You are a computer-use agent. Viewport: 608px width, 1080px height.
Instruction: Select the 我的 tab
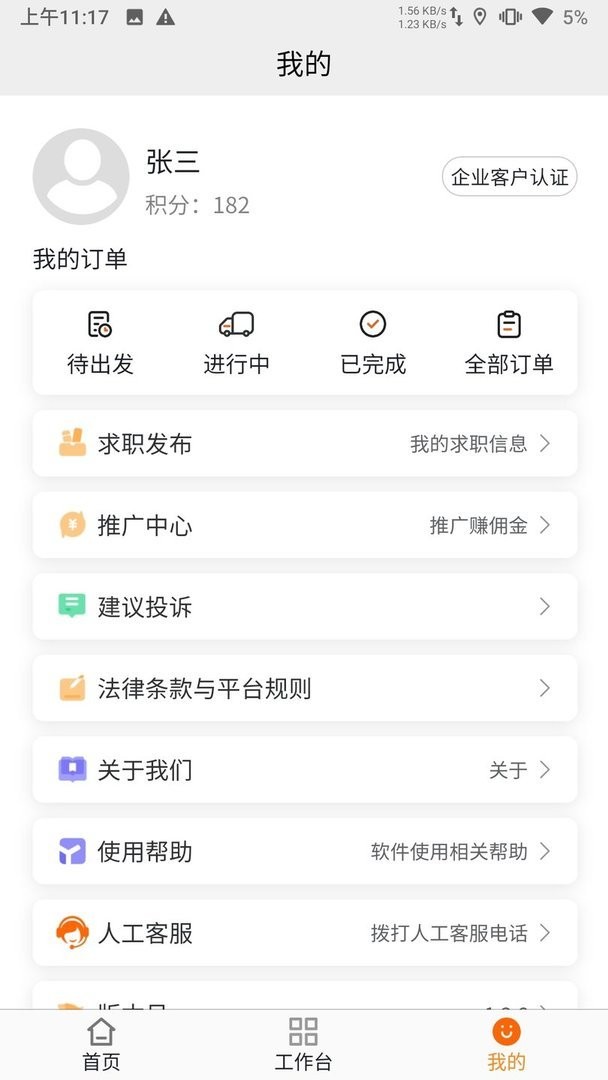coord(506,1045)
